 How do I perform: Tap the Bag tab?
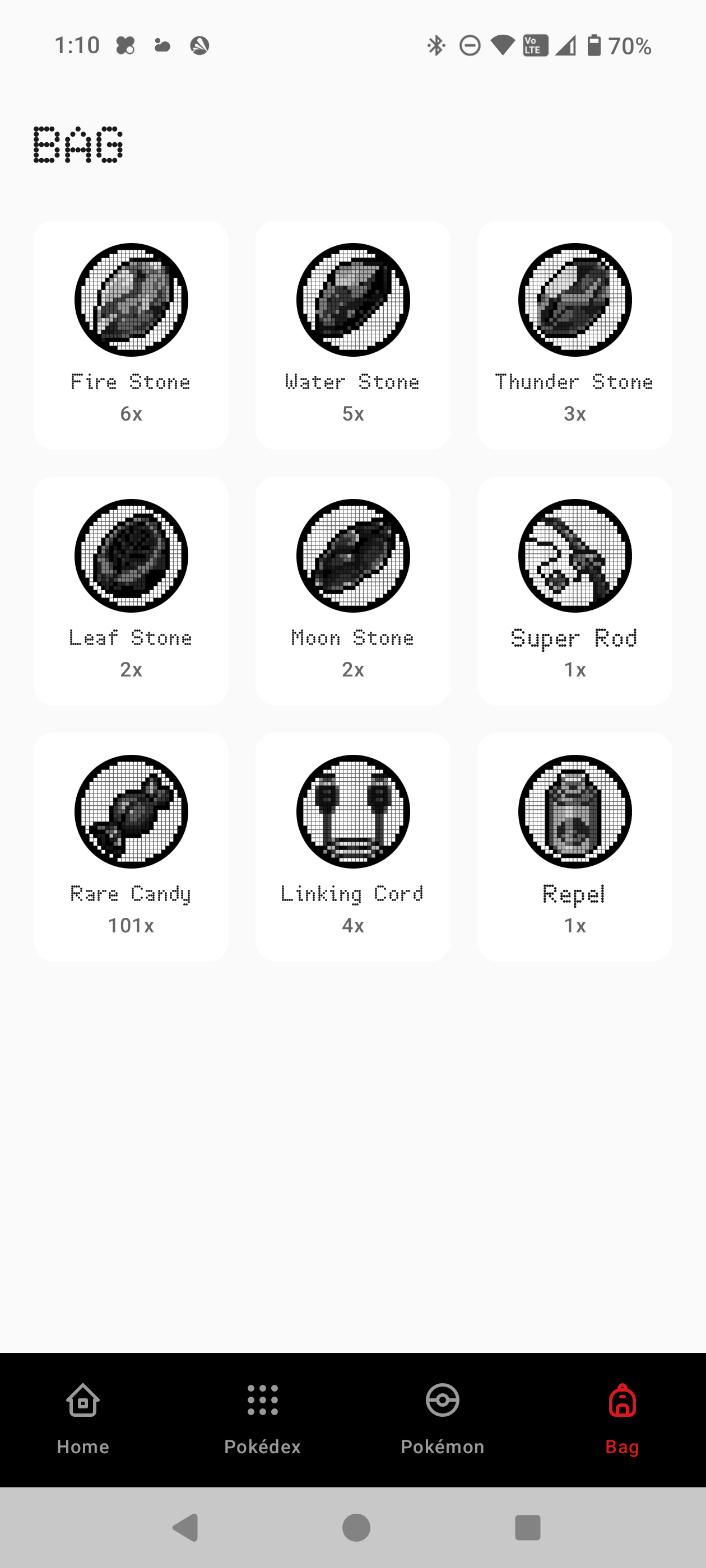click(x=622, y=1419)
